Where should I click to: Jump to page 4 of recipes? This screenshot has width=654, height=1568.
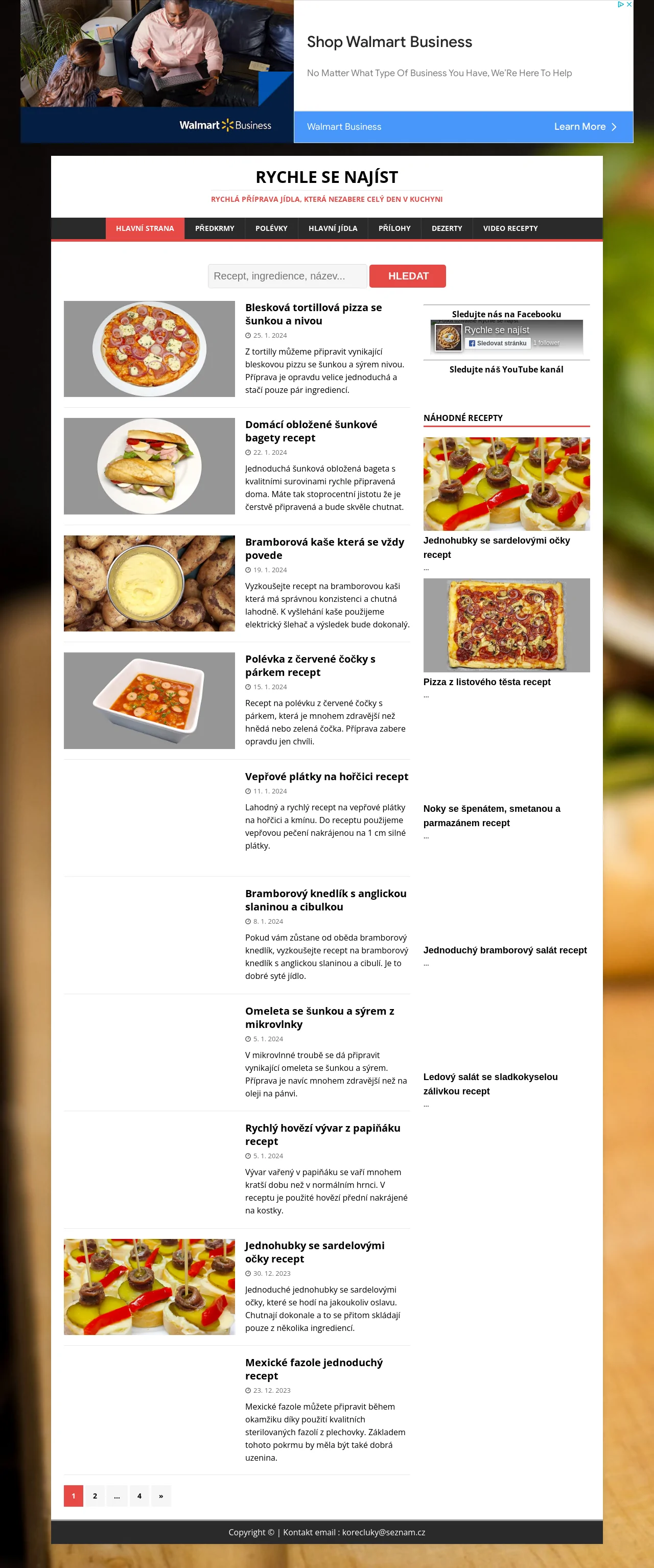coord(139,1495)
